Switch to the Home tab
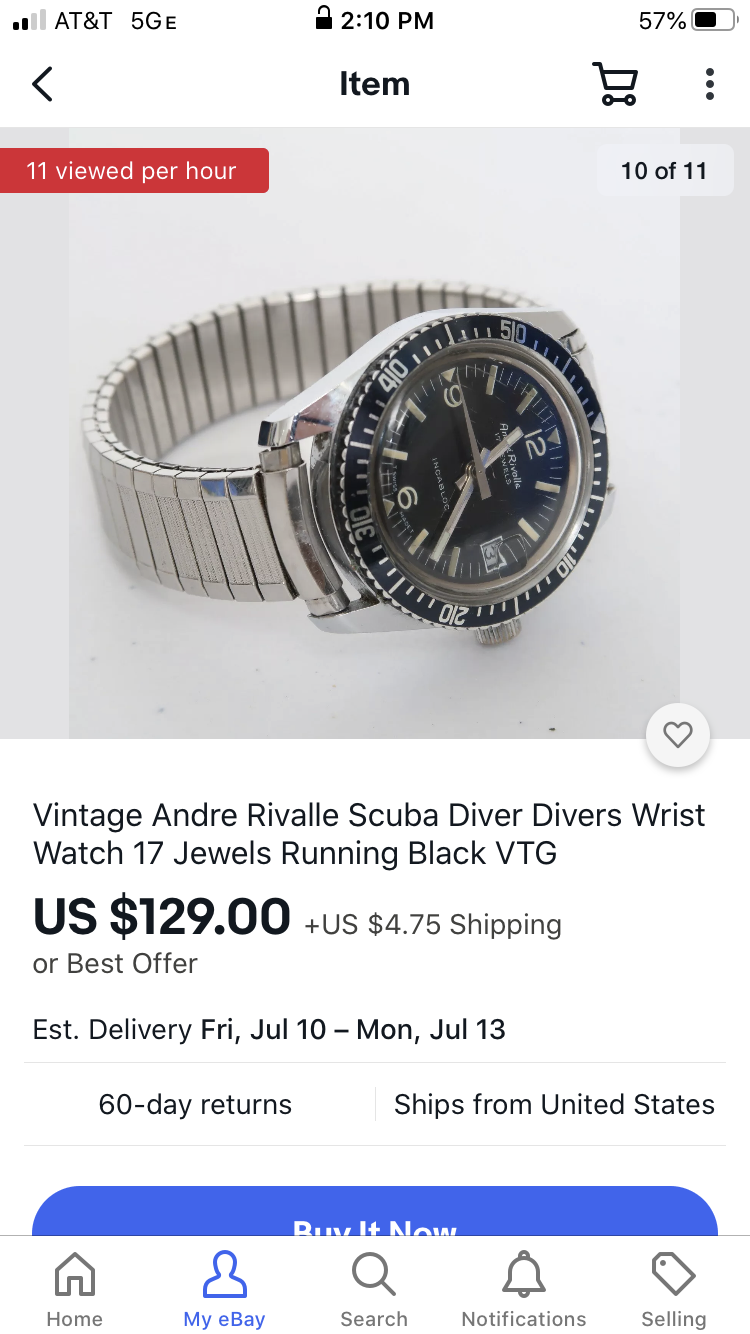The width and height of the screenshot is (750, 1334). pyautogui.click(x=74, y=1290)
